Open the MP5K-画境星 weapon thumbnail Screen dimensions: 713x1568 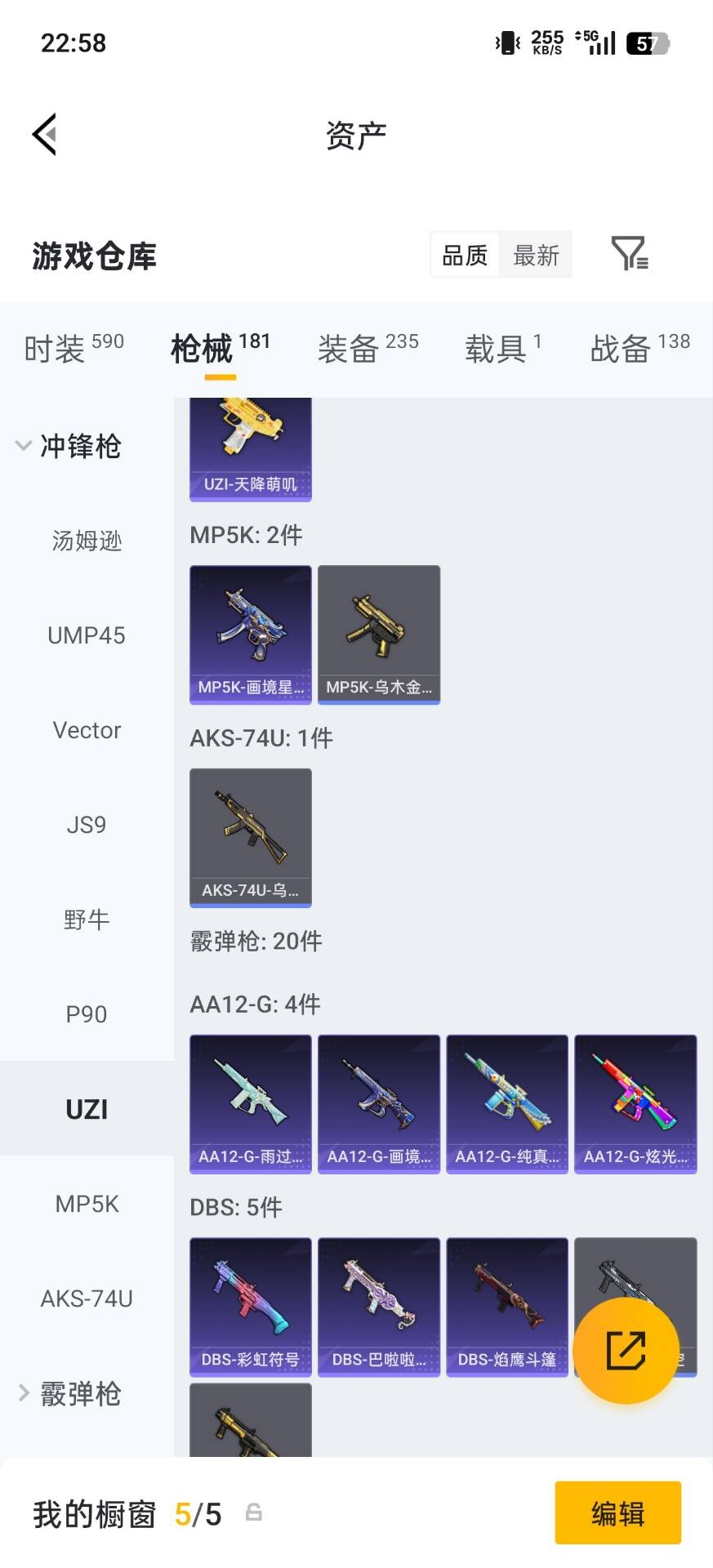(250, 635)
